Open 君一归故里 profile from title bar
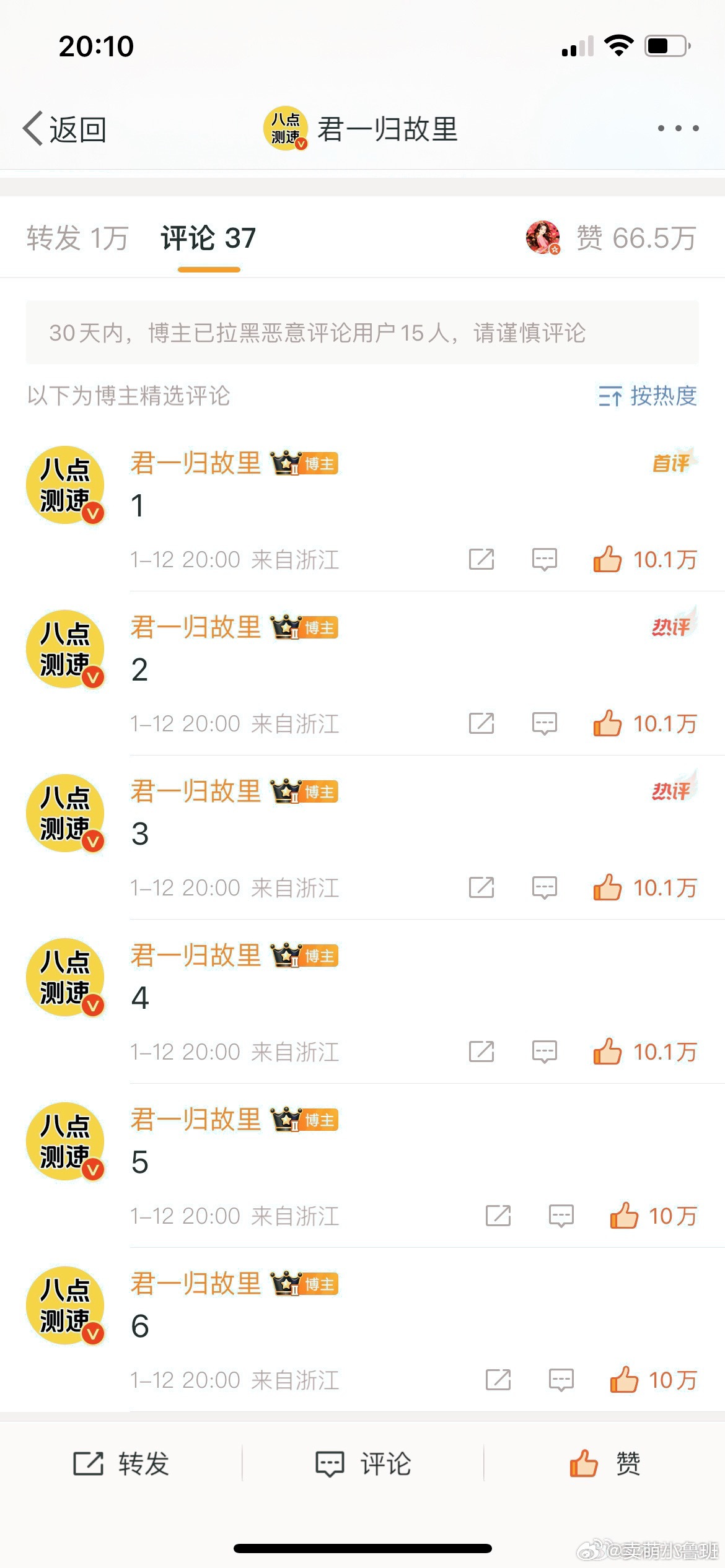This screenshot has width=725, height=1568. coord(361,129)
